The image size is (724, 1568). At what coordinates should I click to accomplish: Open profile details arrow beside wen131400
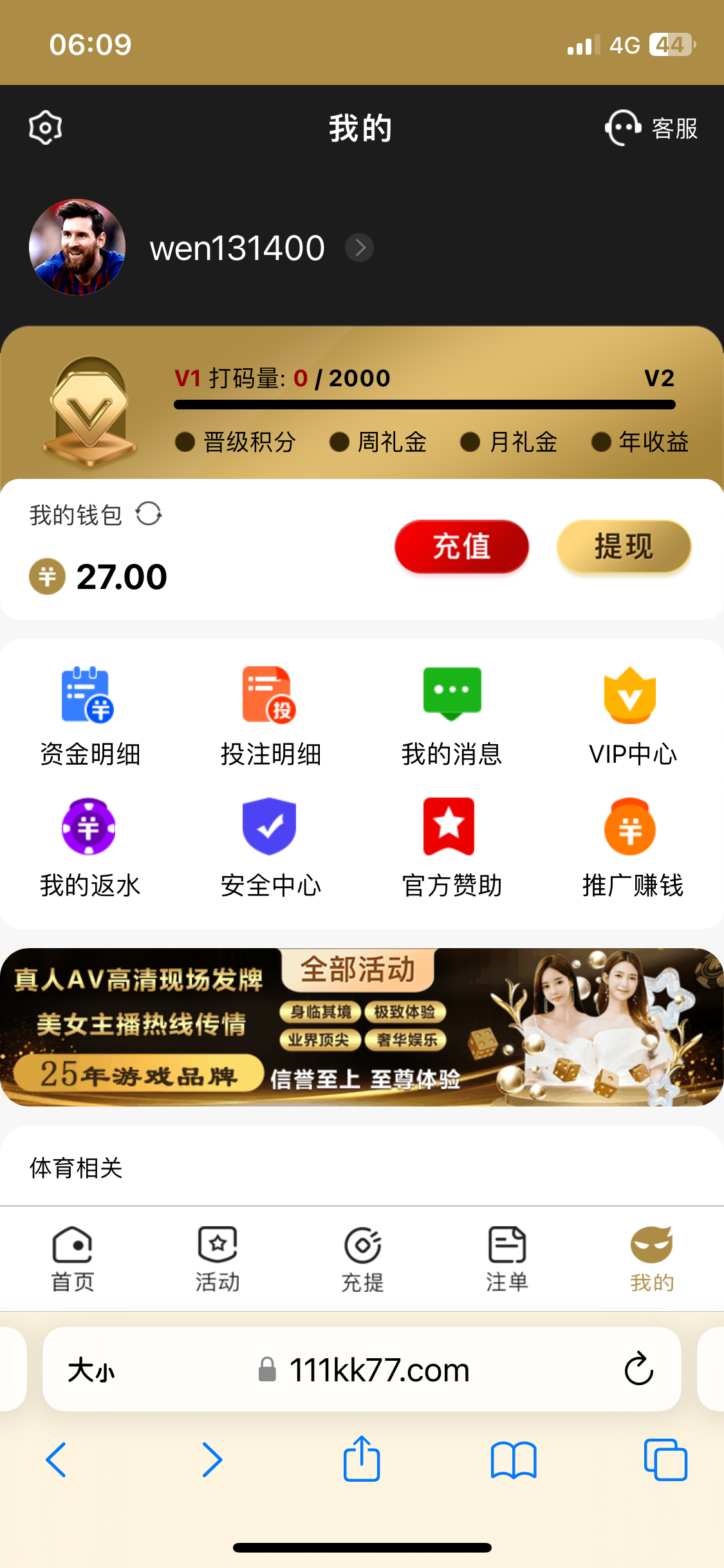[359, 248]
